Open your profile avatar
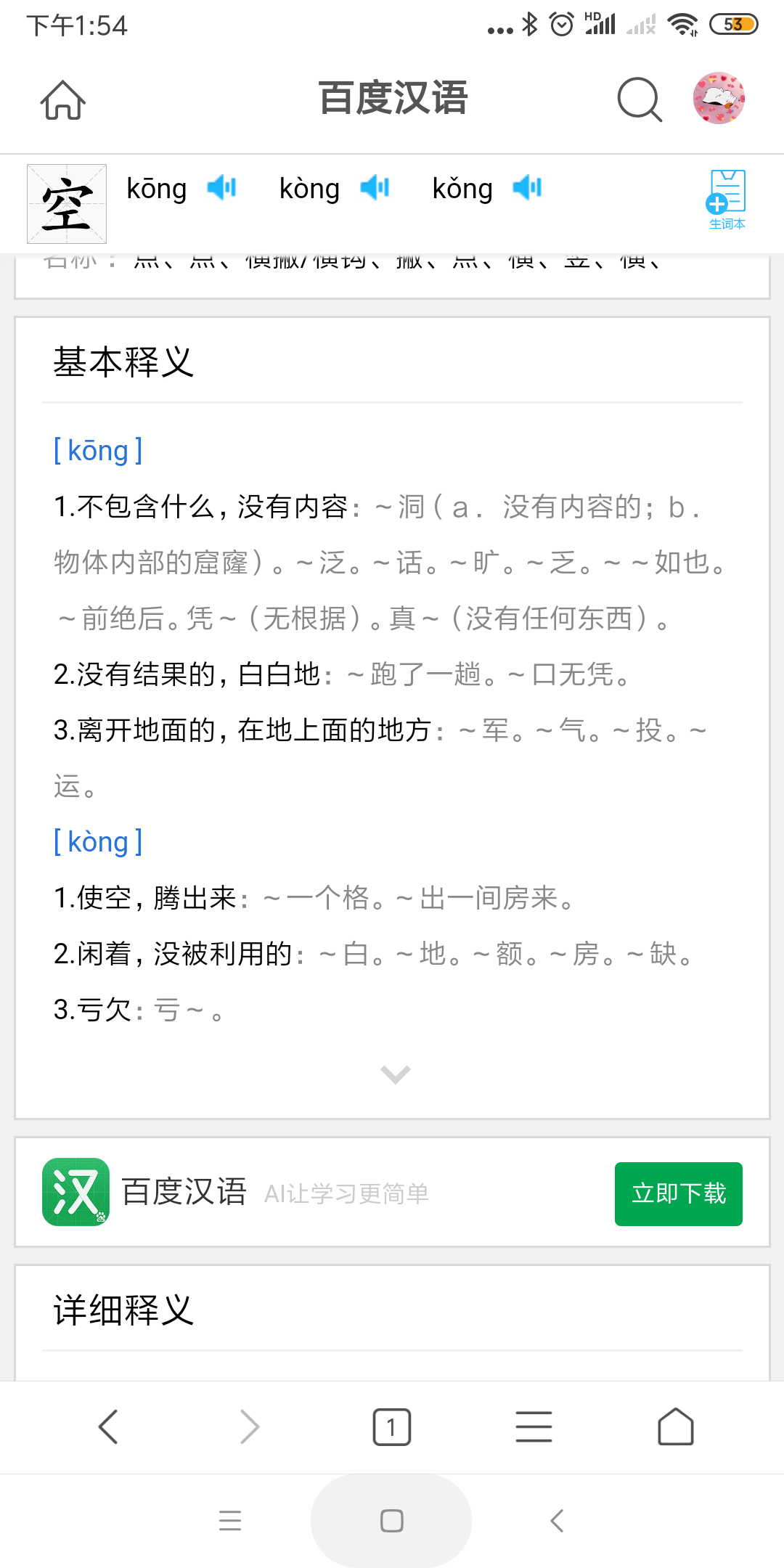Viewport: 784px width, 1568px height. pyautogui.click(x=719, y=99)
